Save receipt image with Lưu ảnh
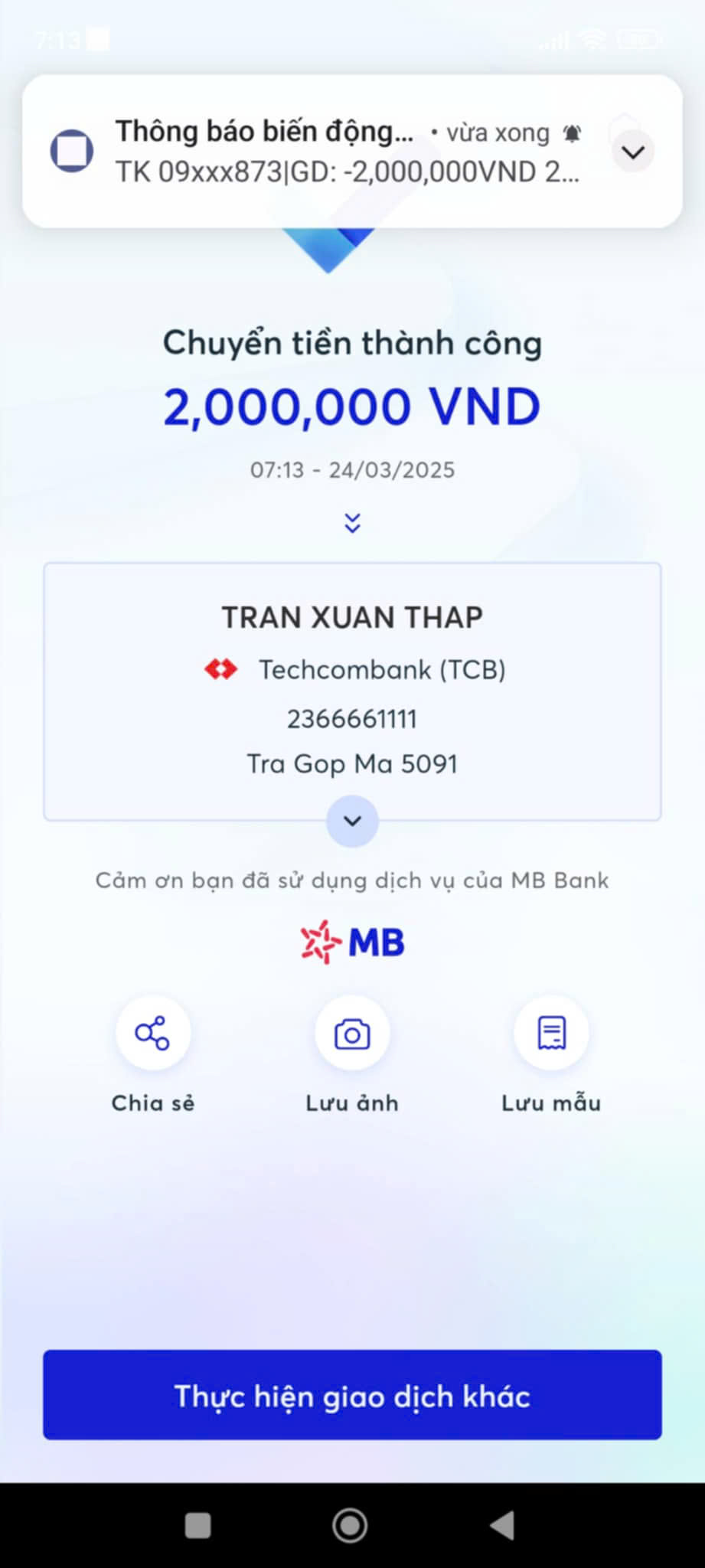Viewport: 705px width, 1568px height. [x=352, y=1034]
